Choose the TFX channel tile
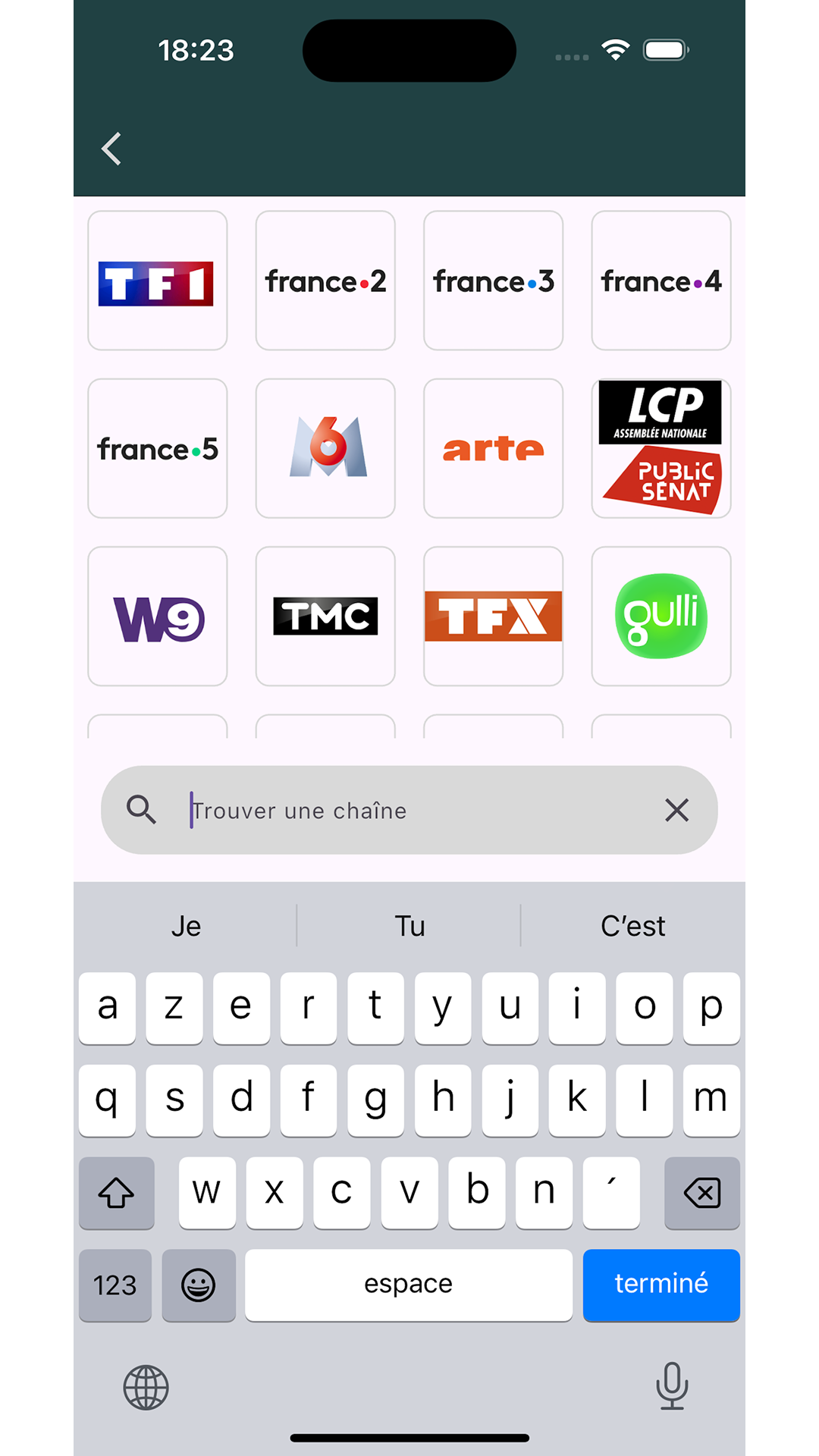Screen dimensions: 819x1456 (x=493, y=617)
